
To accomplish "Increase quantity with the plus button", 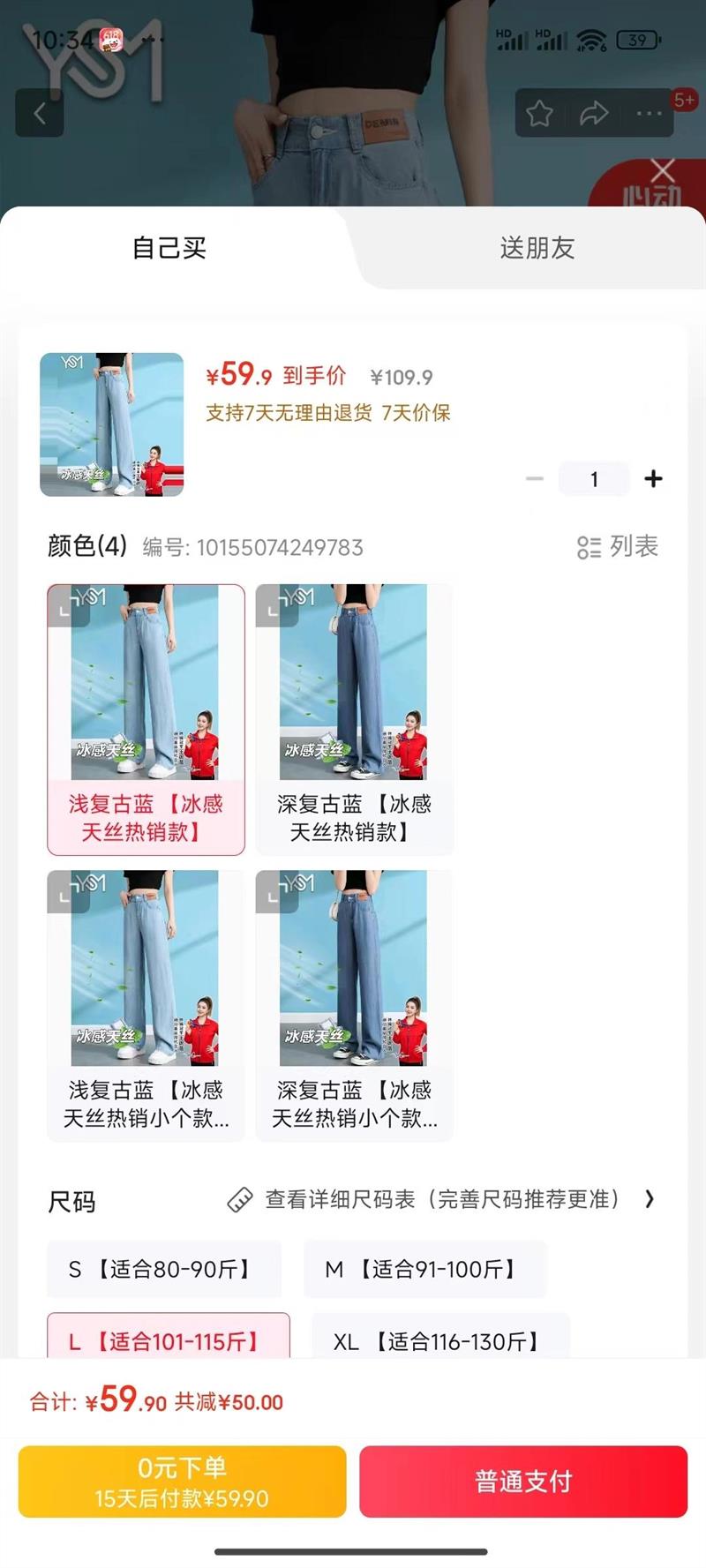I will [x=653, y=479].
